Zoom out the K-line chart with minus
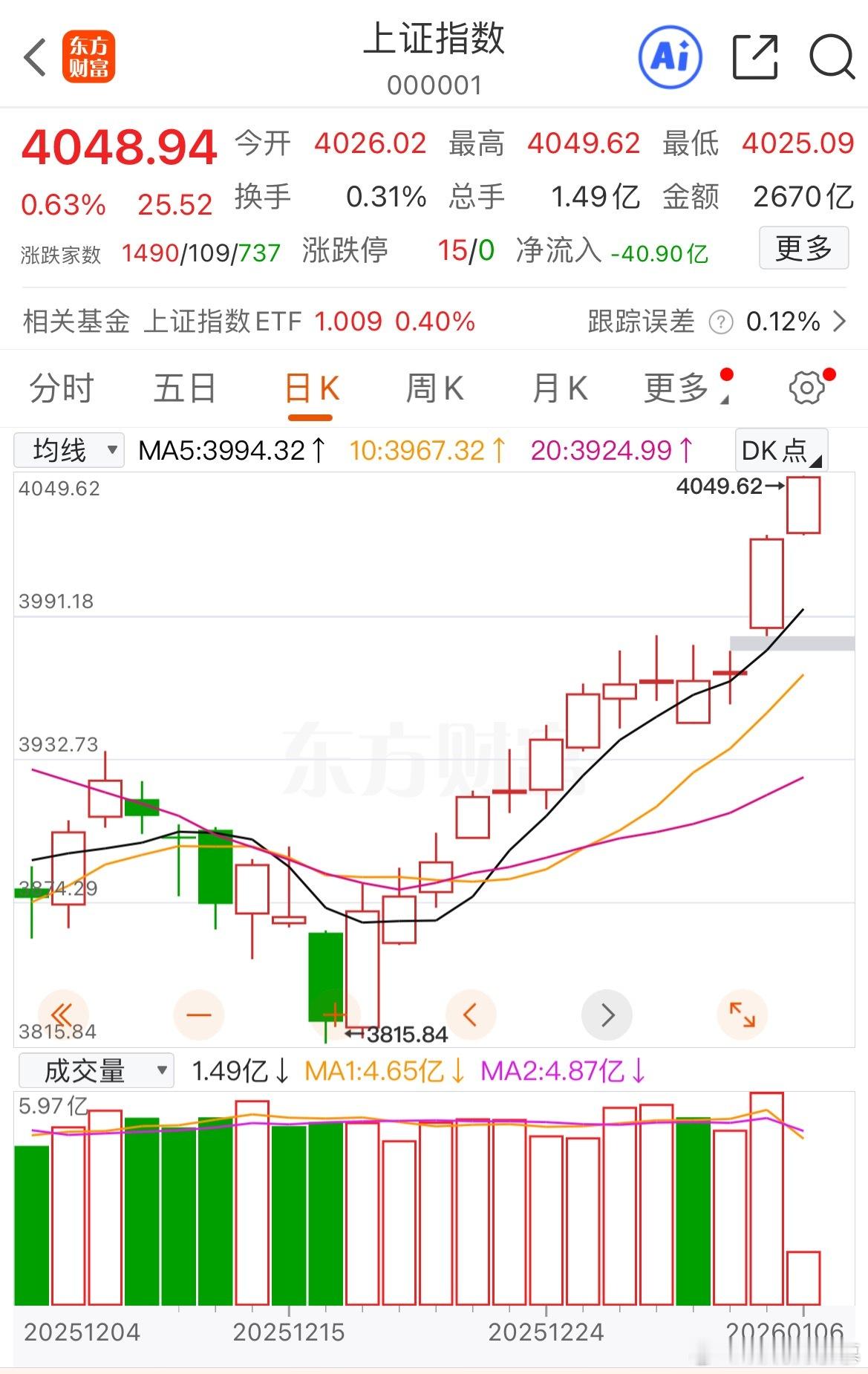 [198, 1013]
